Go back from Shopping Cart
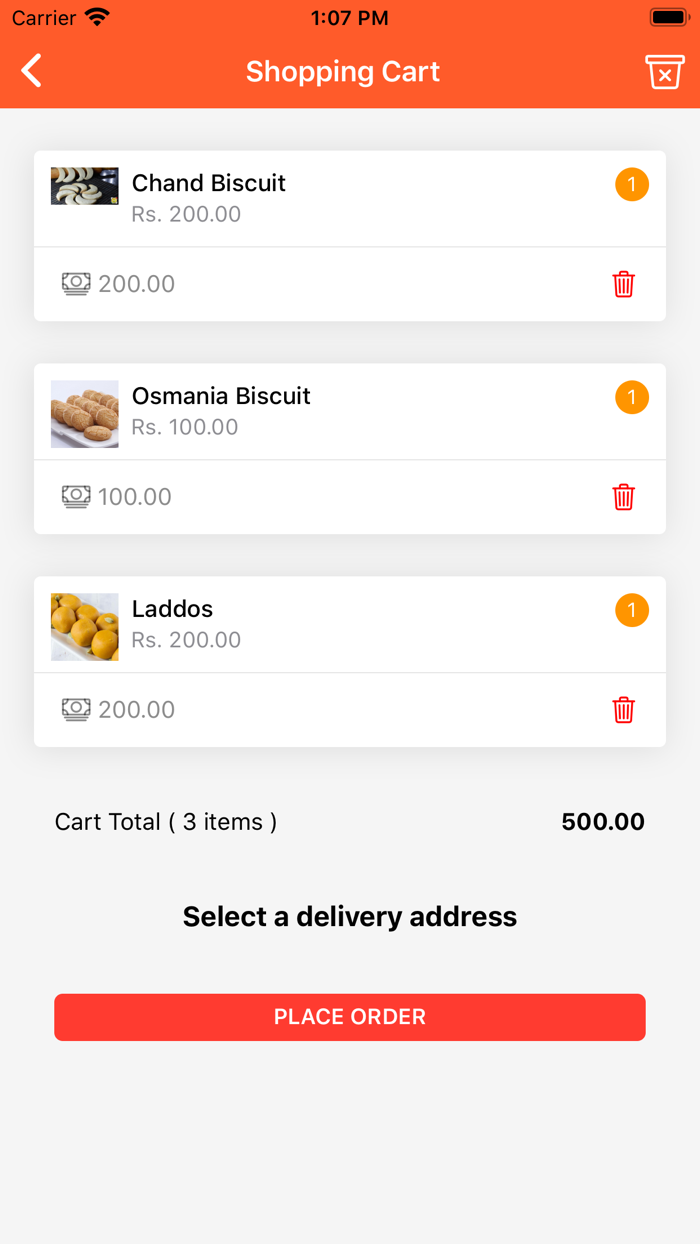This screenshot has height=1244, width=700. [32, 71]
